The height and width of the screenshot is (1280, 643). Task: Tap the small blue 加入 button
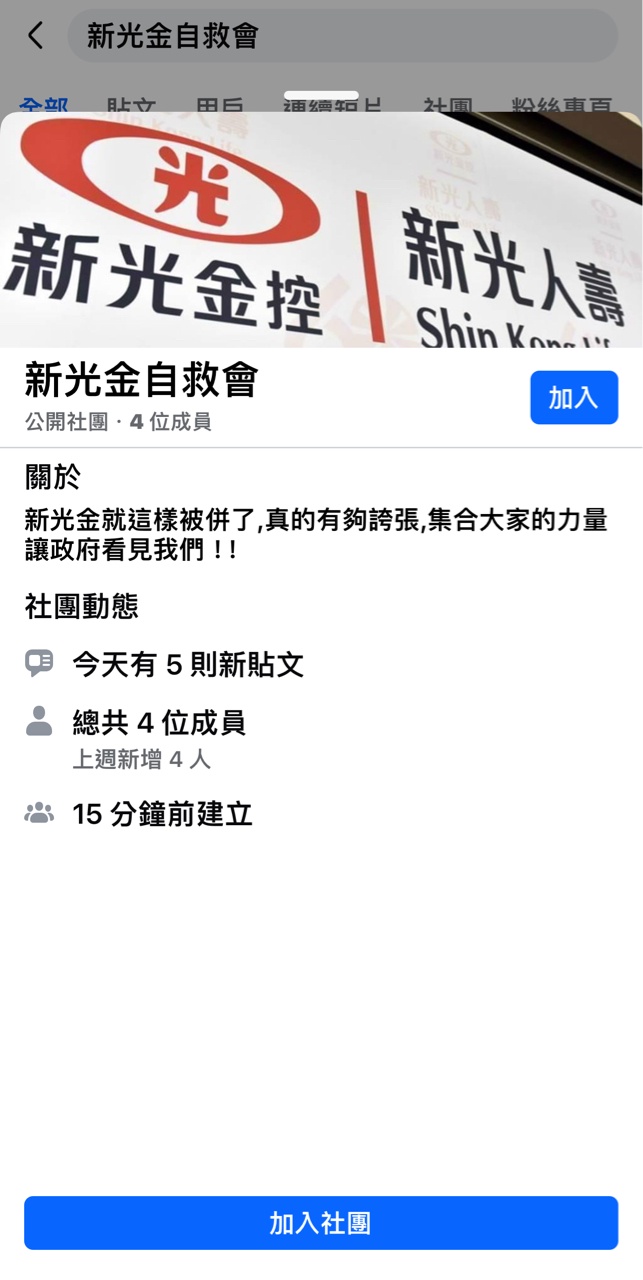click(x=573, y=397)
